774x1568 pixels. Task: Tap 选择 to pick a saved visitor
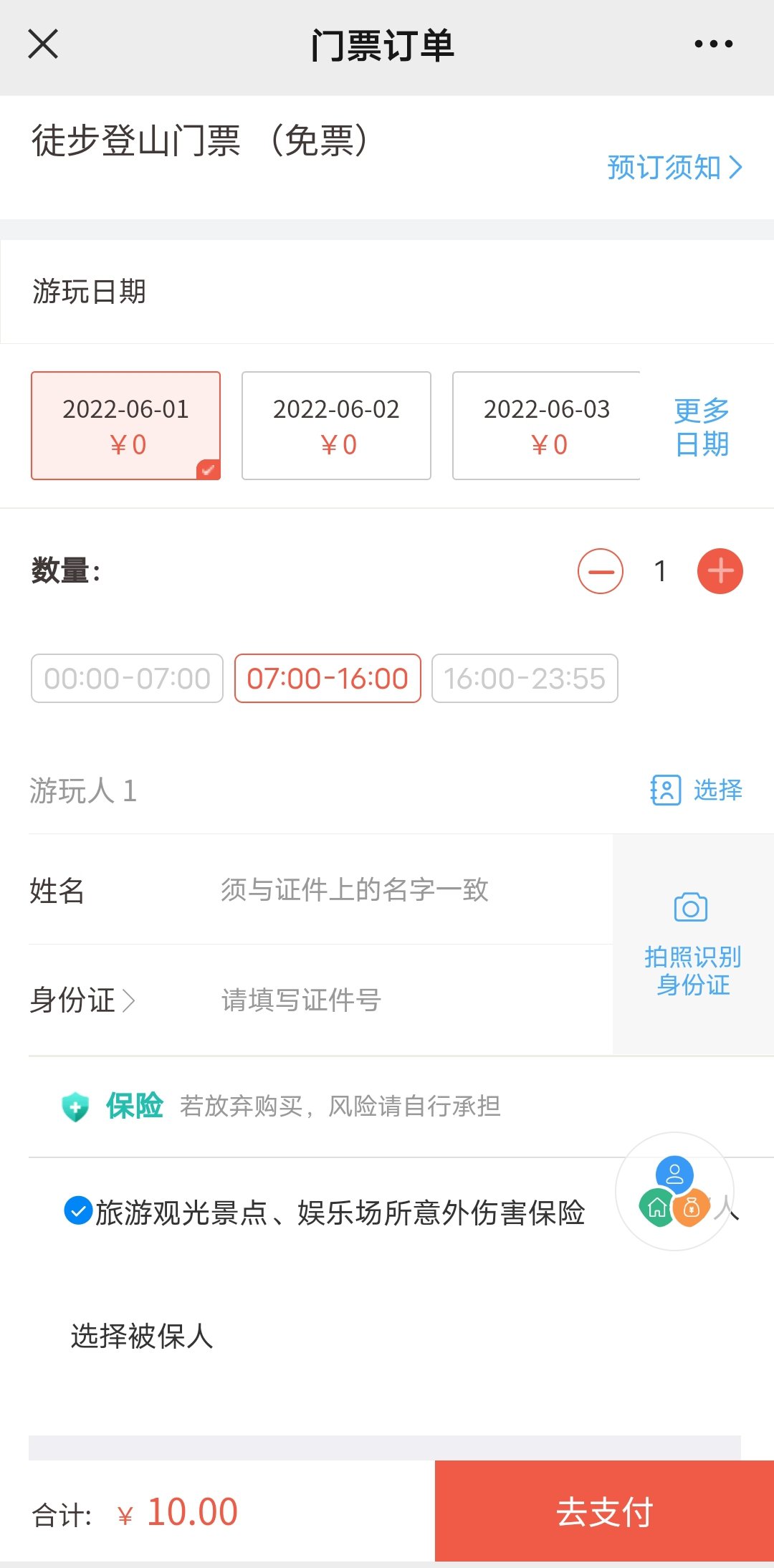point(697,790)
